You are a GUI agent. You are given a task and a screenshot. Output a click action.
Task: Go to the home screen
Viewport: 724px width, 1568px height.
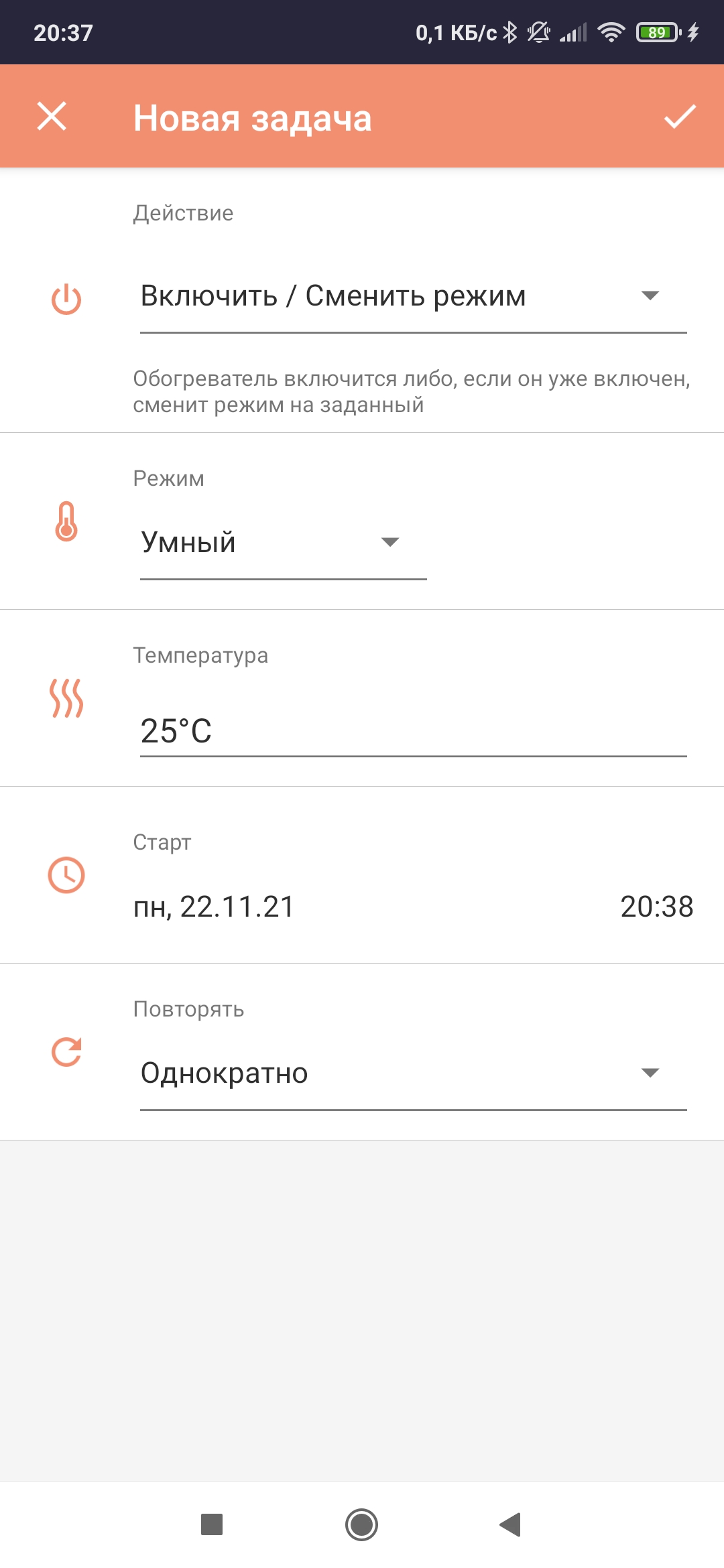(x=361, y=1524)
